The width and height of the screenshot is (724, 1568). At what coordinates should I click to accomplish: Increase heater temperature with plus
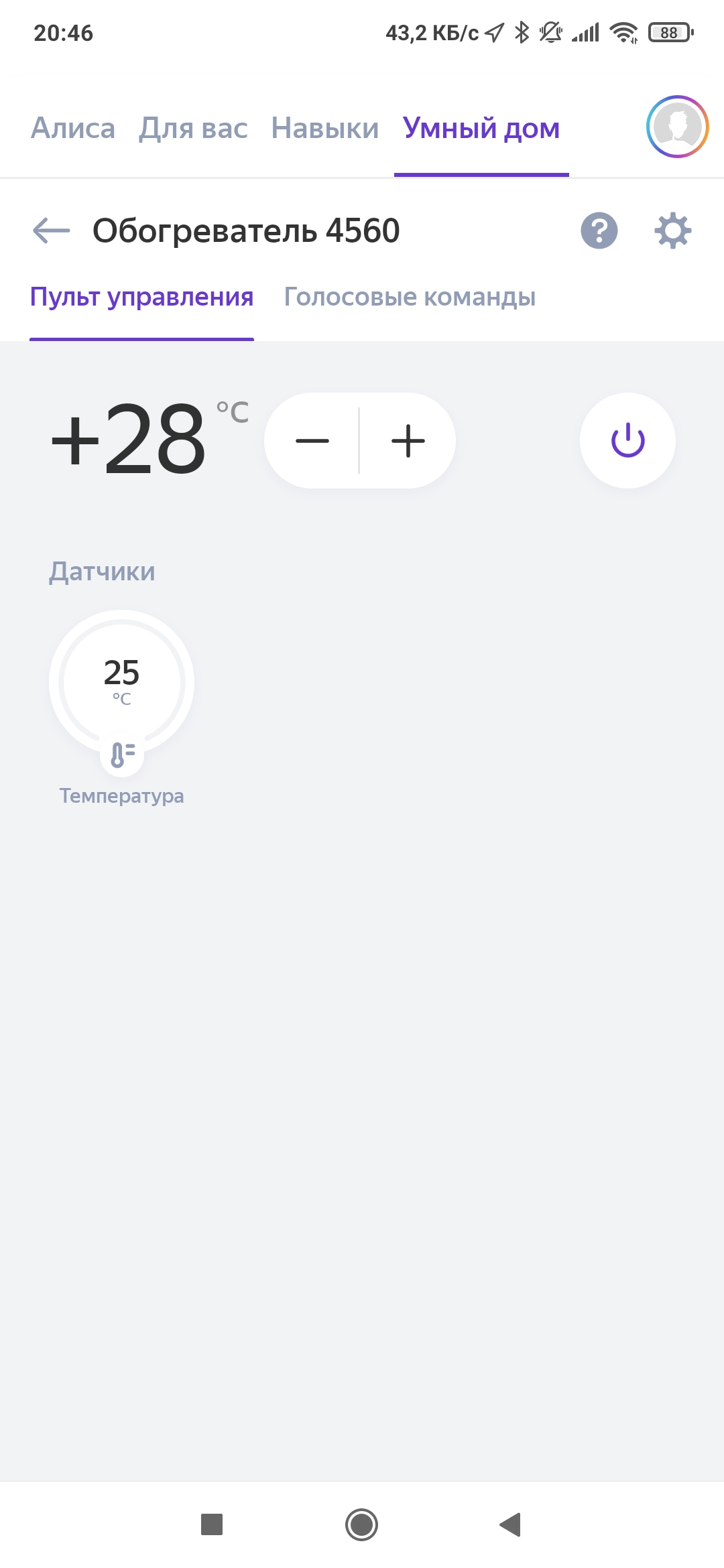point(408,441)
